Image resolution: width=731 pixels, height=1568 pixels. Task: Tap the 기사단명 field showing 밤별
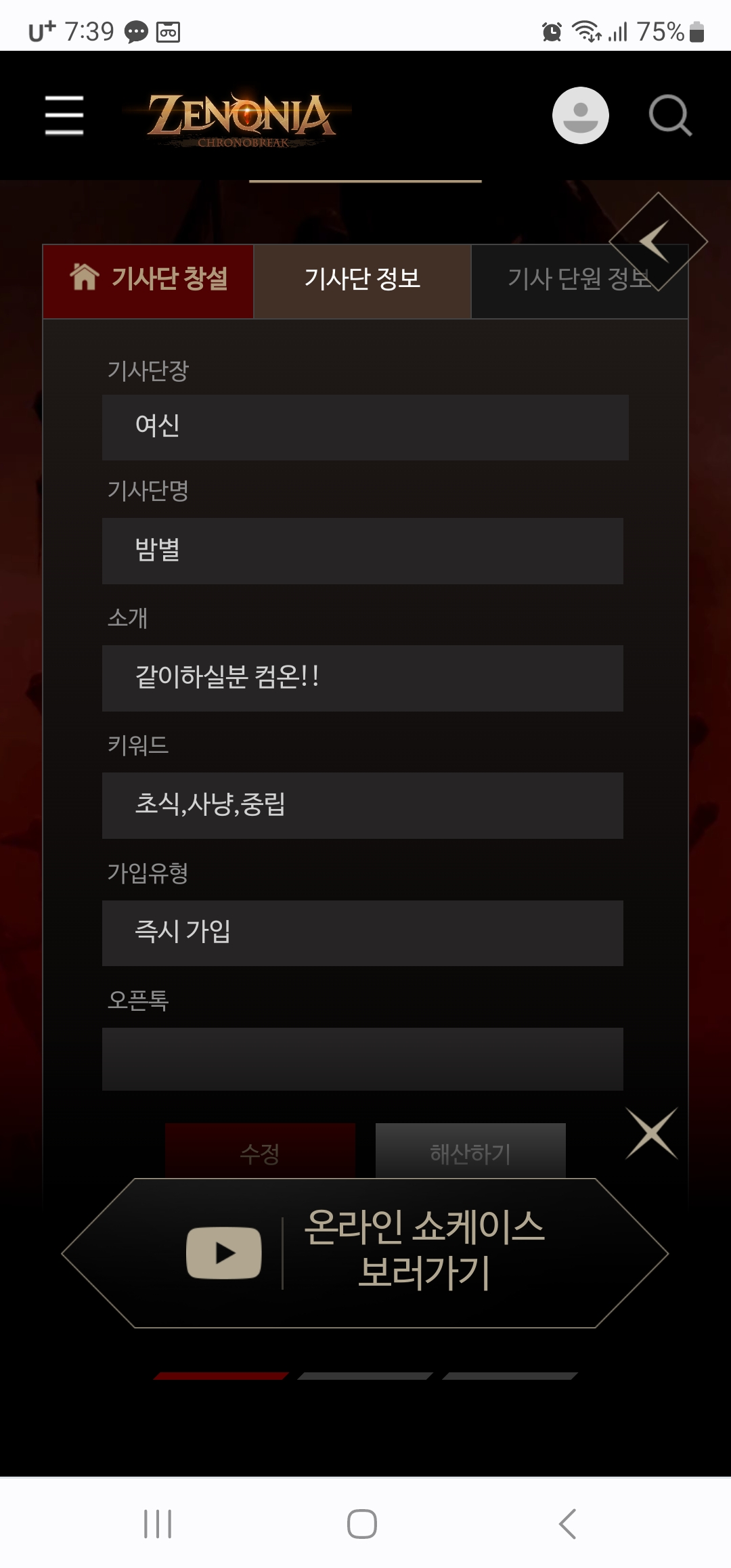[x=362, y=550]
